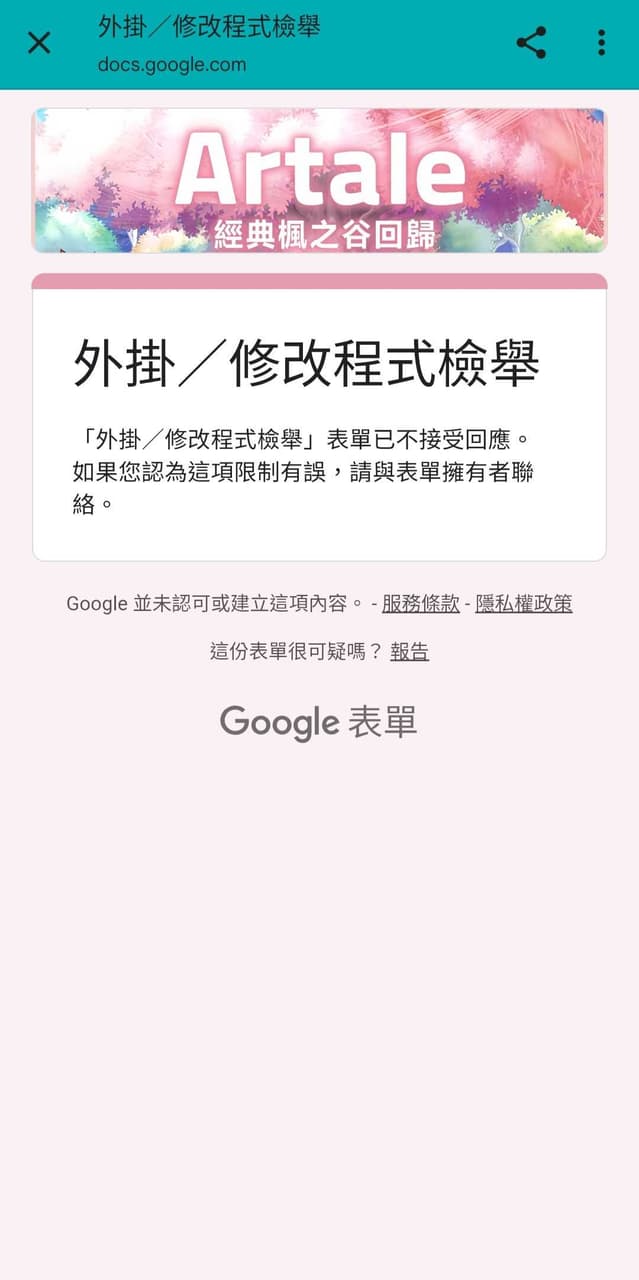Open the overflow menu

point(601,43)
